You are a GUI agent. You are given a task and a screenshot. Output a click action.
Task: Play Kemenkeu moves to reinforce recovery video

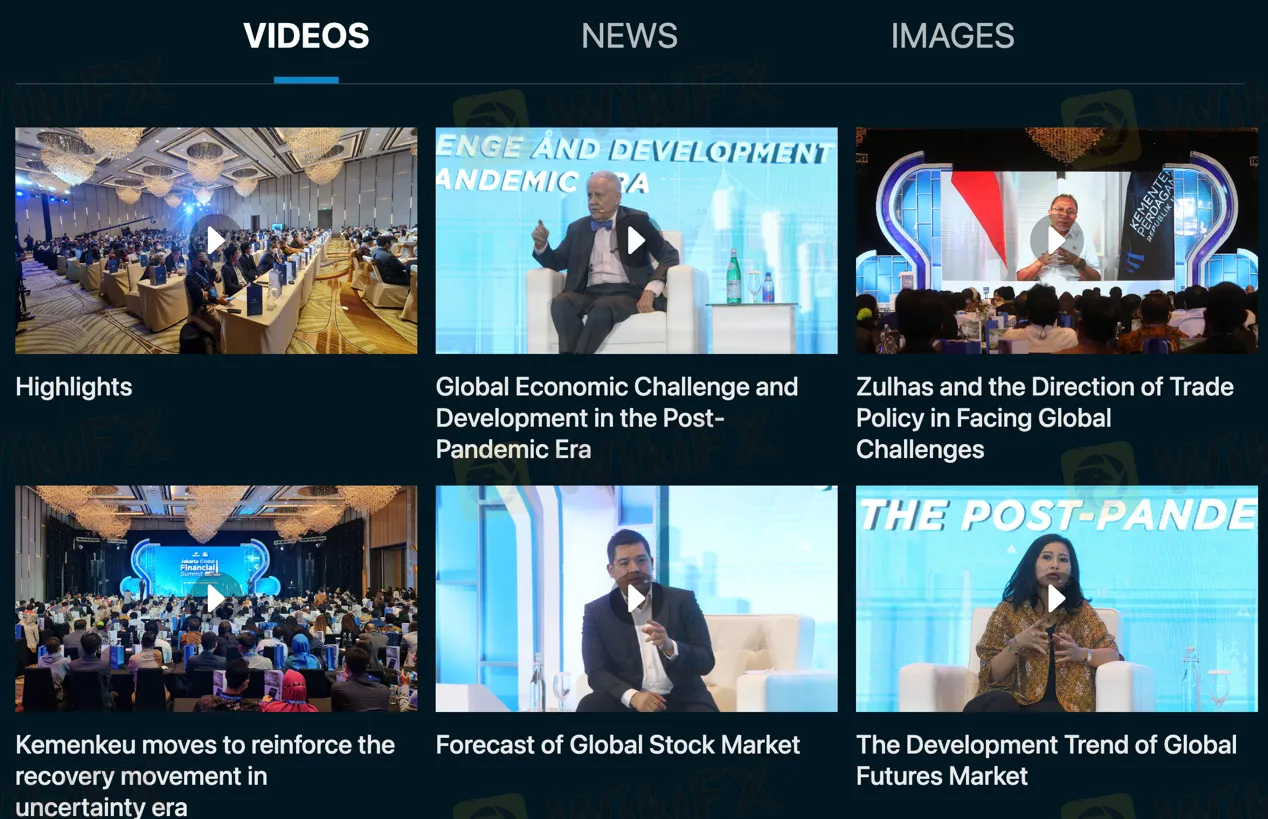tap(216, 598)
